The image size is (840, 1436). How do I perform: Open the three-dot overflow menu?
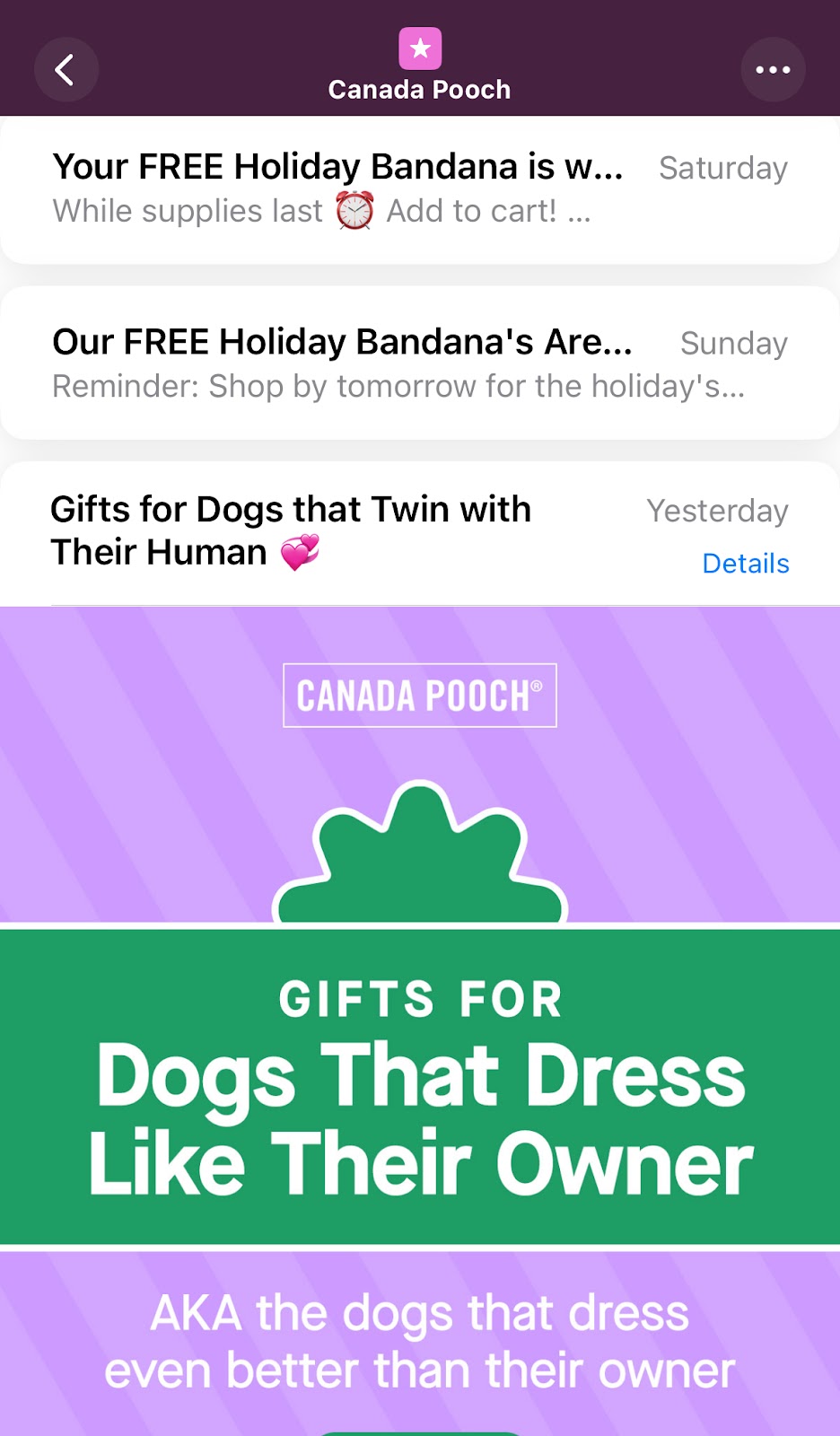pyautogui.click(x=773, y=70)
